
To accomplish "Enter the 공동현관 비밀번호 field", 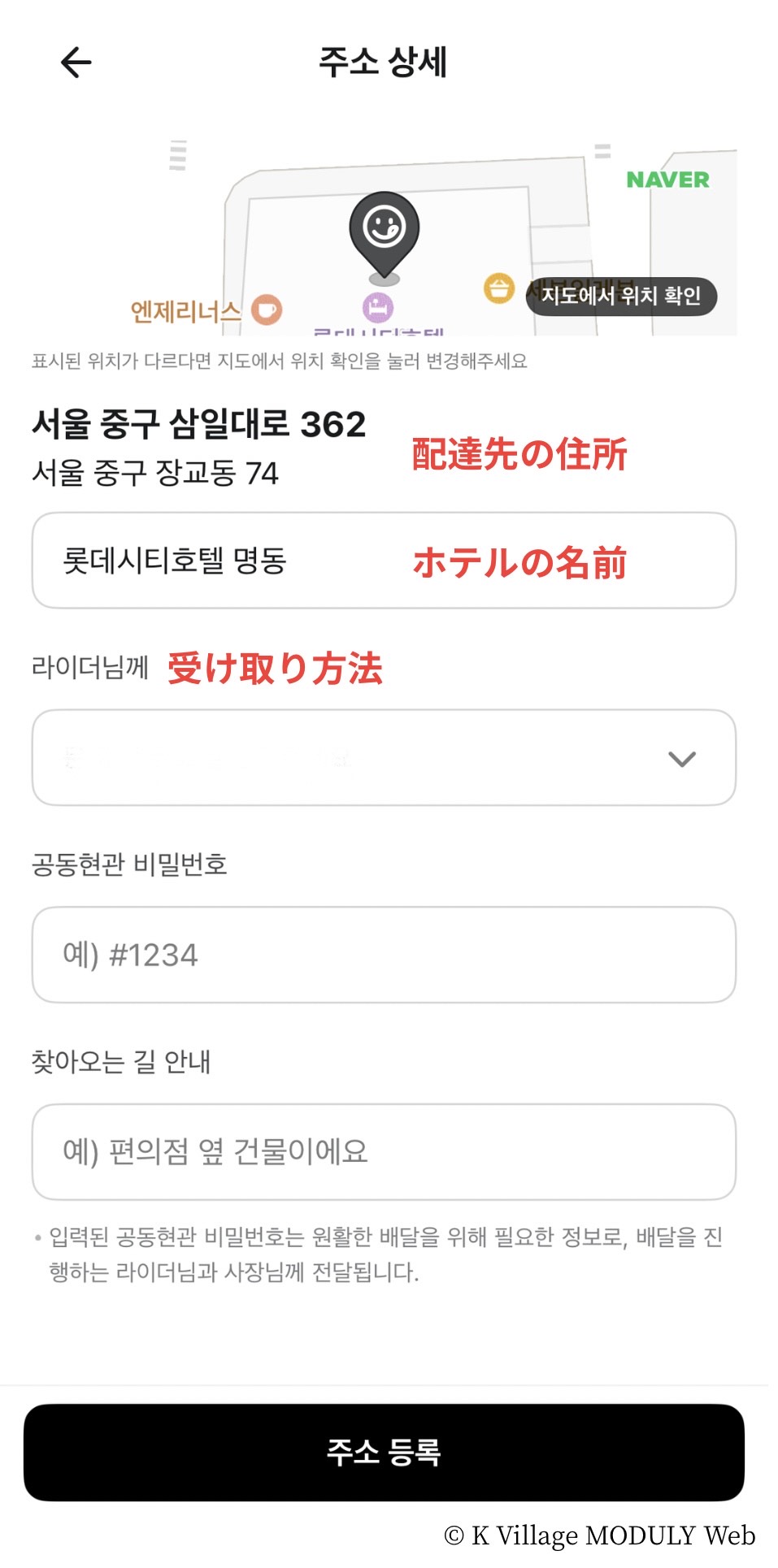I will click(x=384, y=955).
